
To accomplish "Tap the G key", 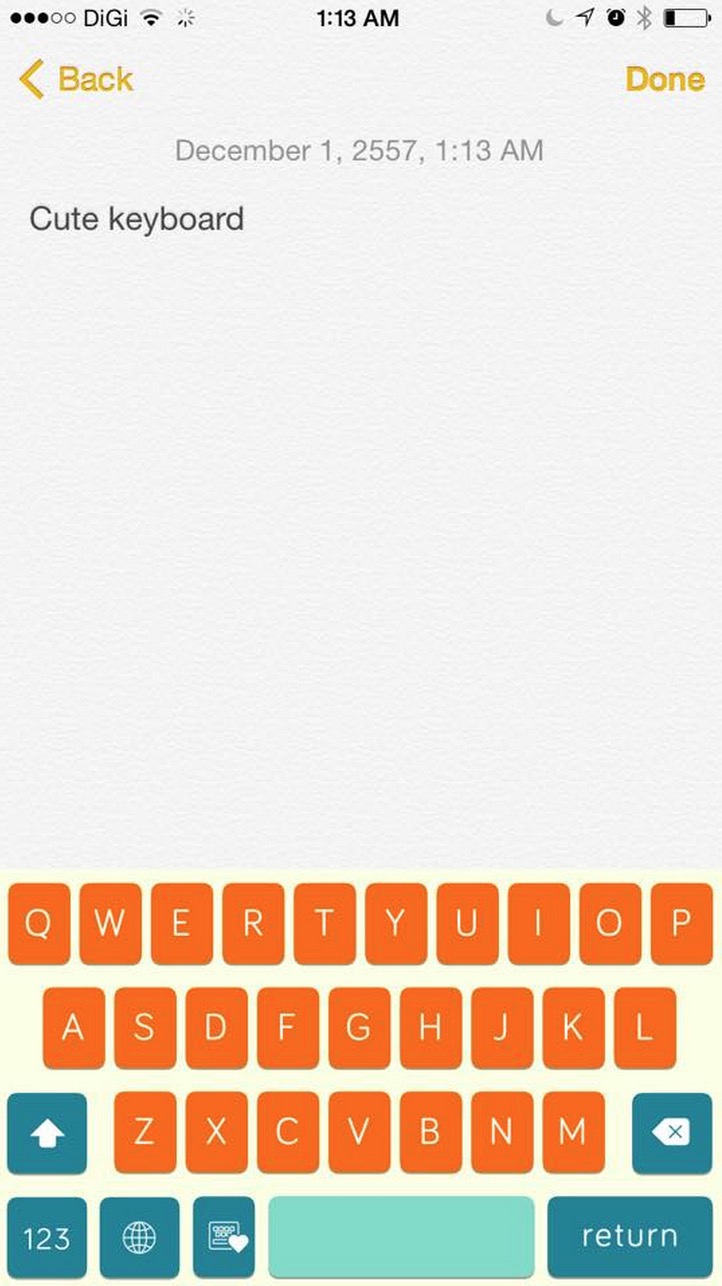I will pos(359,1028).
